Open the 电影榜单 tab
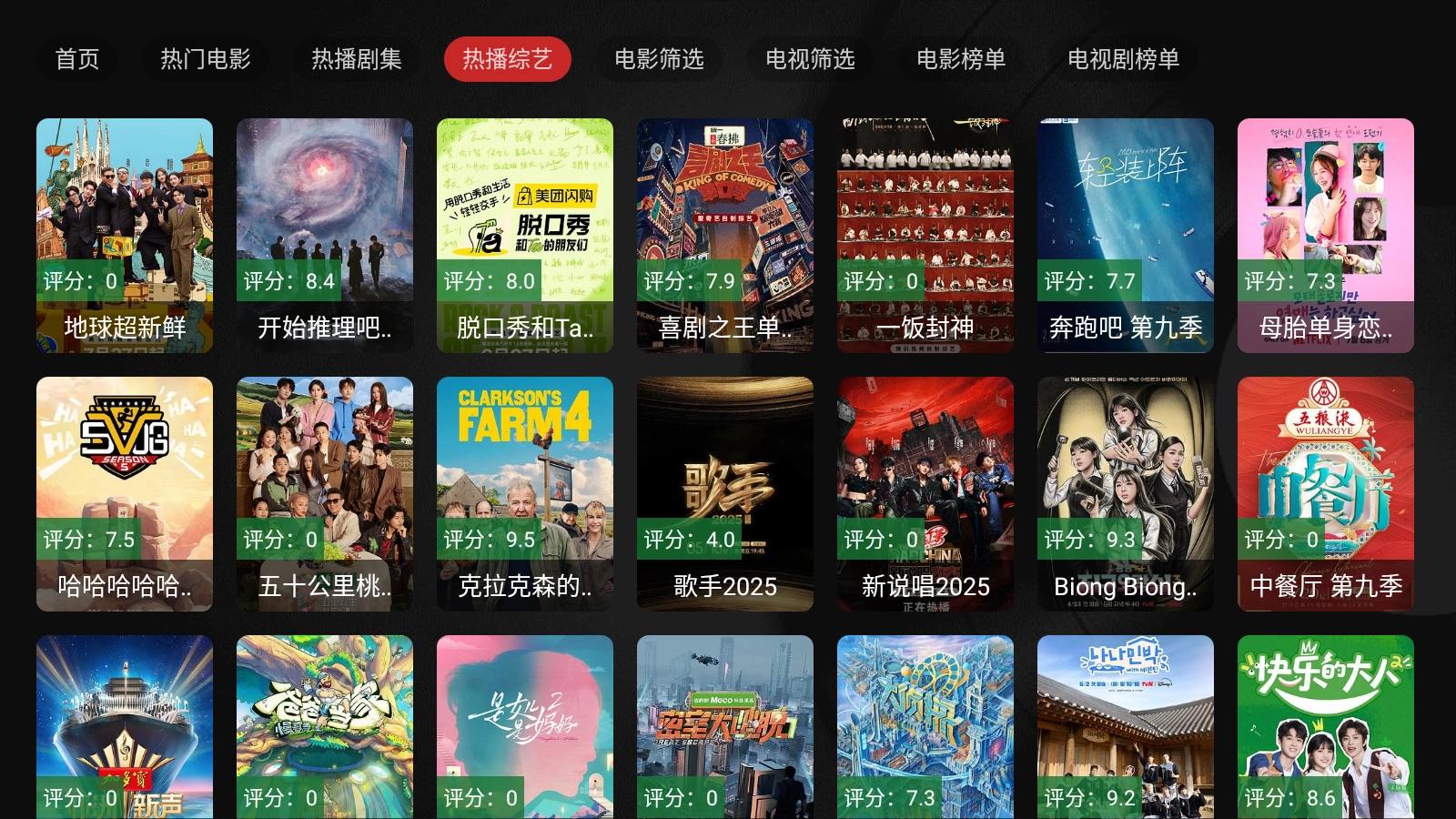This screenshot has height=819, width=1456. (x=962, y=59)
